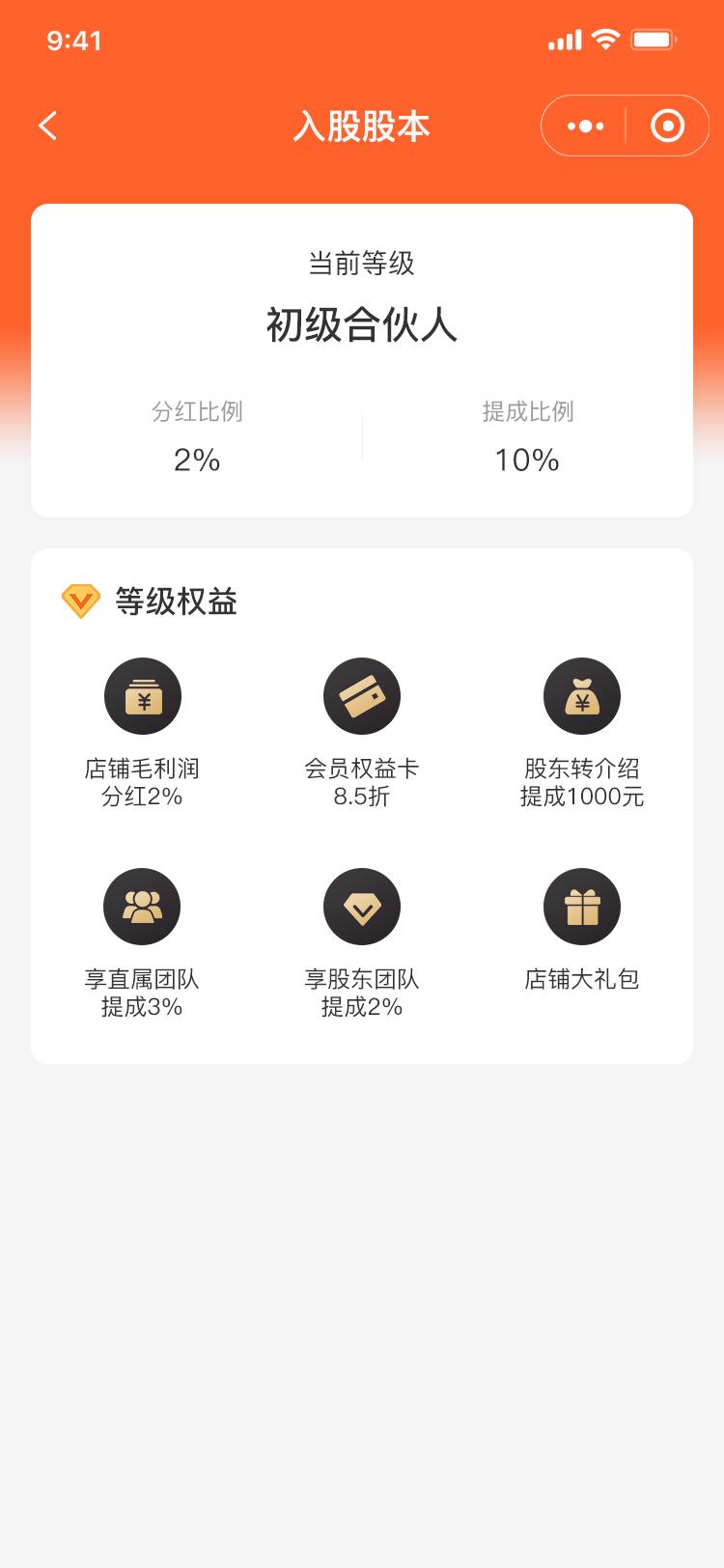Open the 等级权益 section header
Image resolution: width=724 pixels, height=1568 pixels.
(177, 601)
